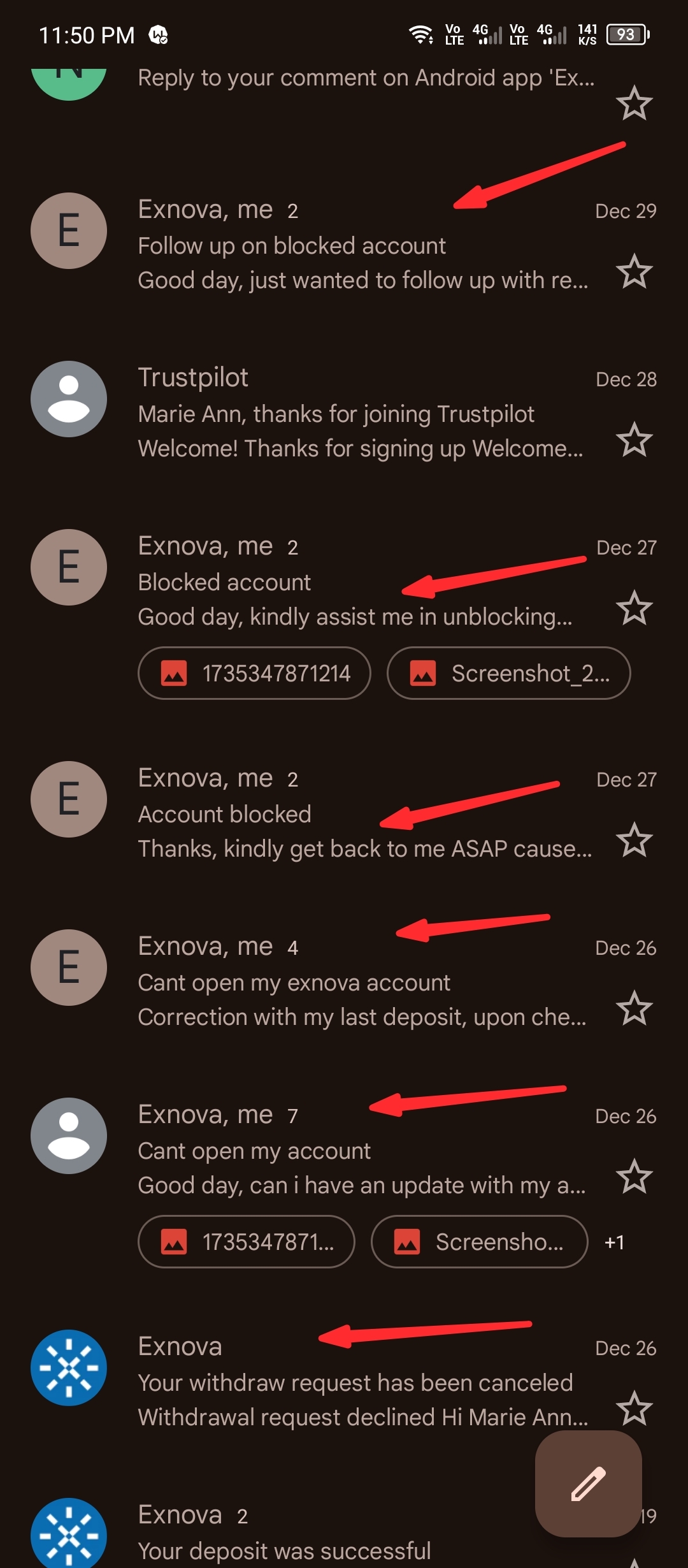688x1568 pixels.
Task: Open the Trustpilot welcome email
Action: 357,414
